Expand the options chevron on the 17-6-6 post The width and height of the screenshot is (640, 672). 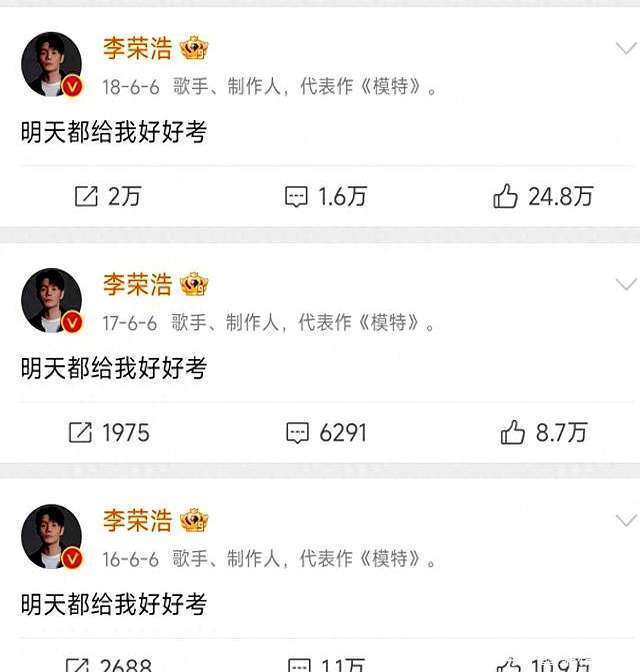[626, 285]
